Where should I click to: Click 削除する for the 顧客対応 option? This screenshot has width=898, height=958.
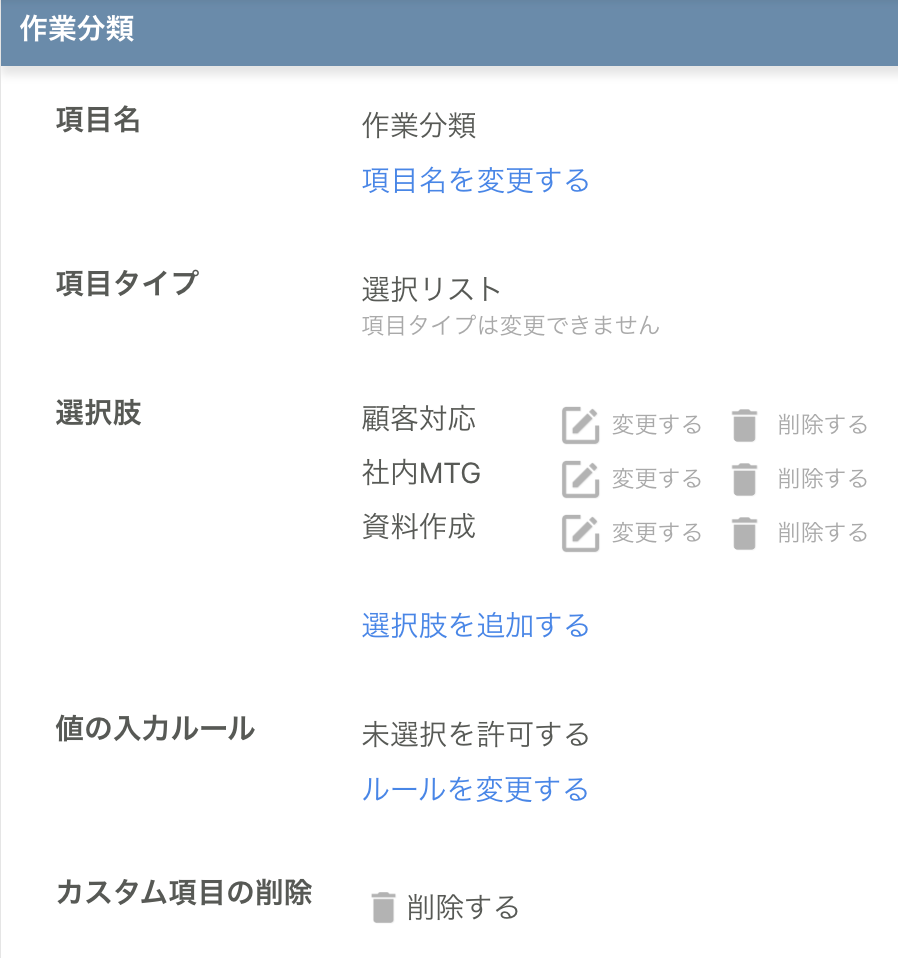click(823, 424)
